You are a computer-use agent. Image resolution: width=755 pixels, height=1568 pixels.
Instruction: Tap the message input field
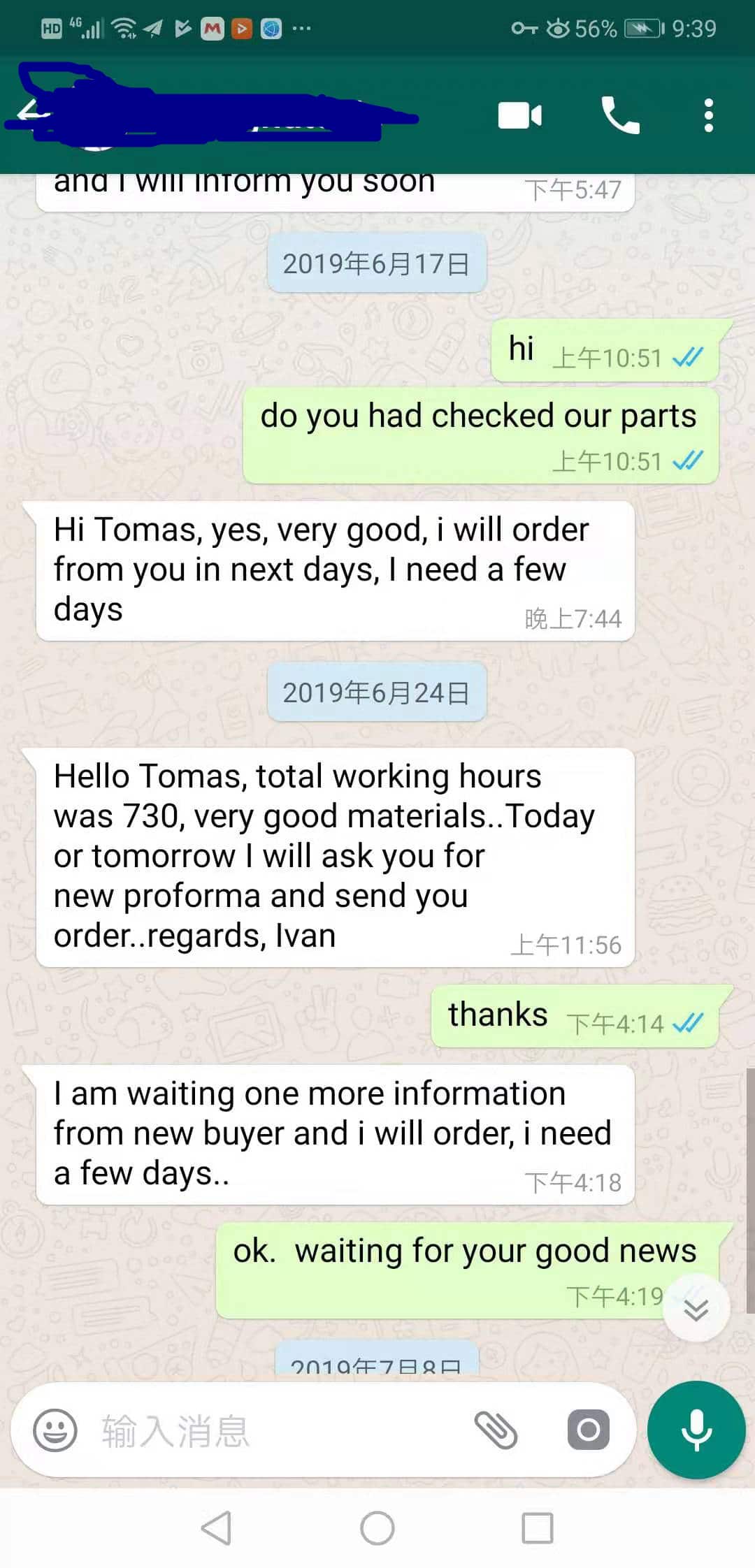tap(280, 1430)
